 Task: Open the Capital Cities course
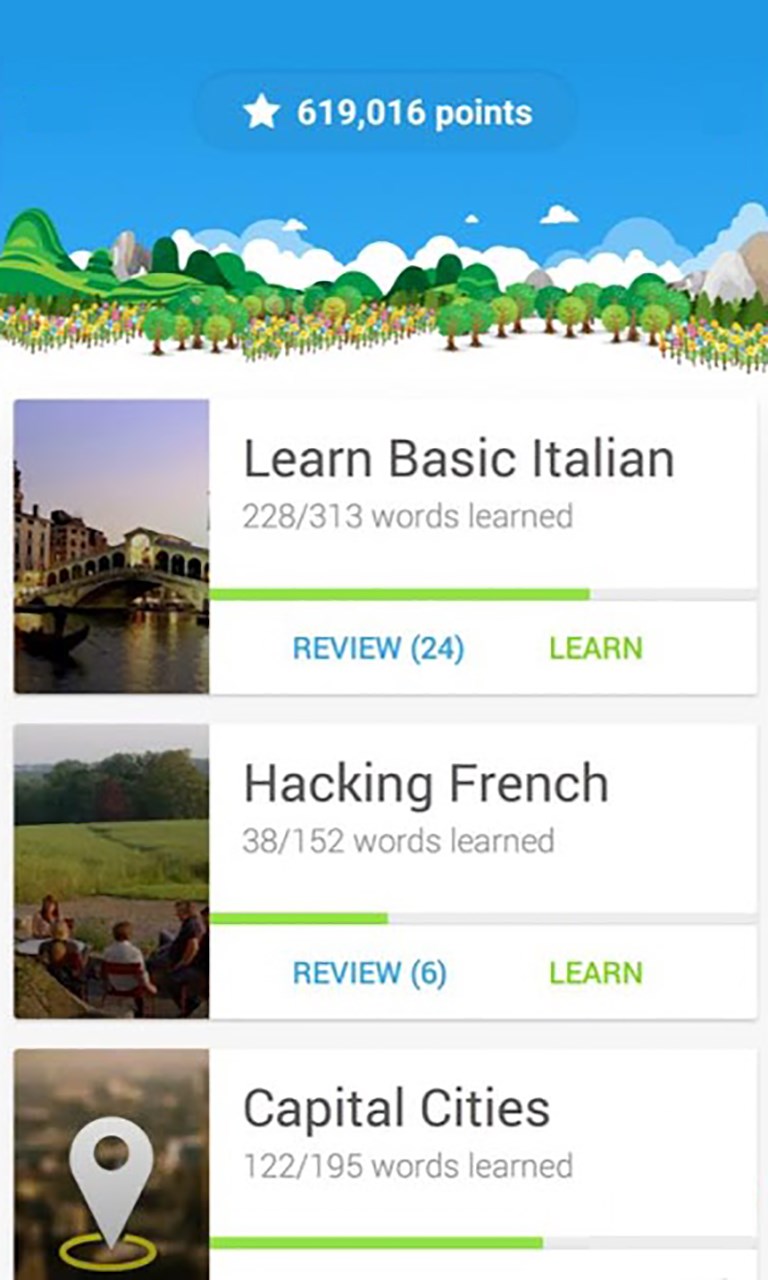(397, 1110)
